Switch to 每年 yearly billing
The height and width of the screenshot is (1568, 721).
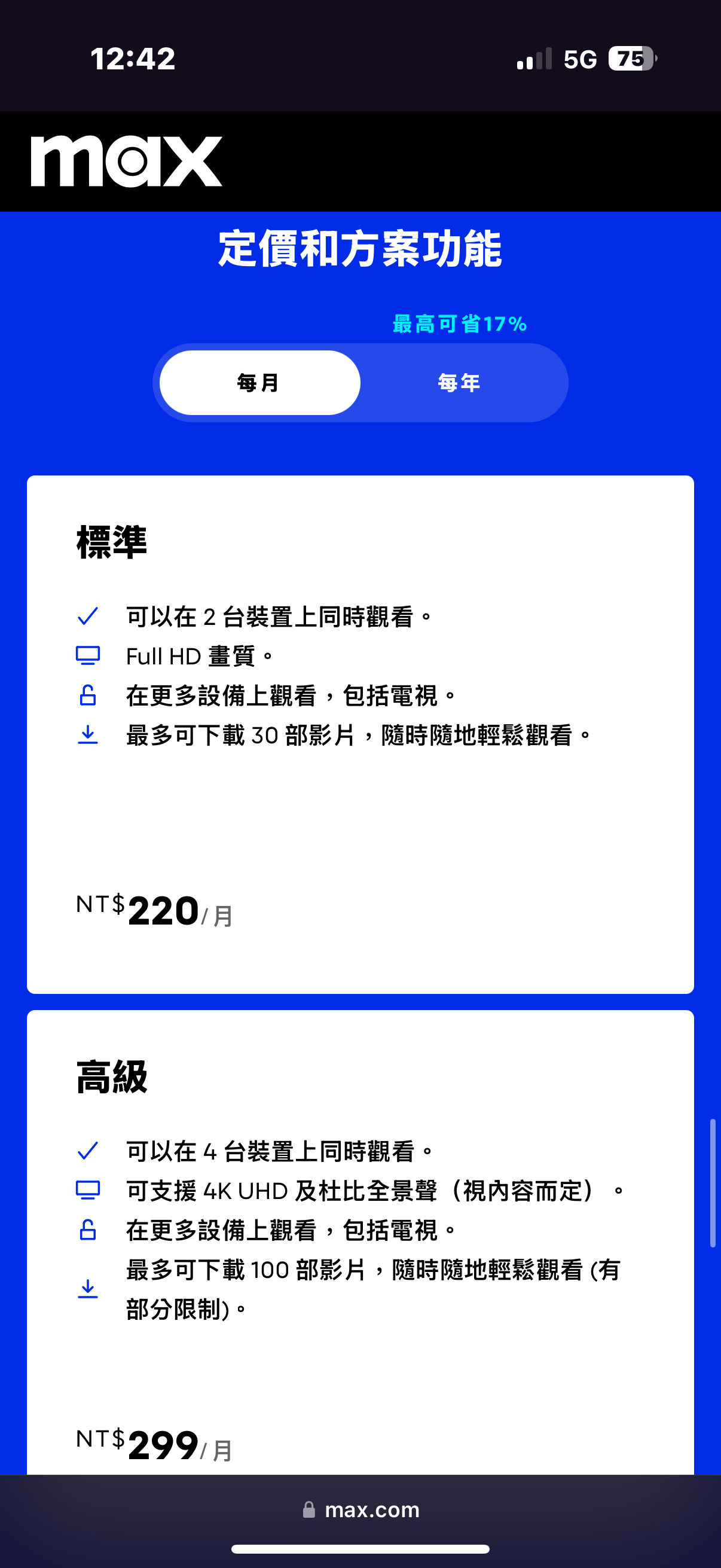pyautogui.click(x=460, y=383)
